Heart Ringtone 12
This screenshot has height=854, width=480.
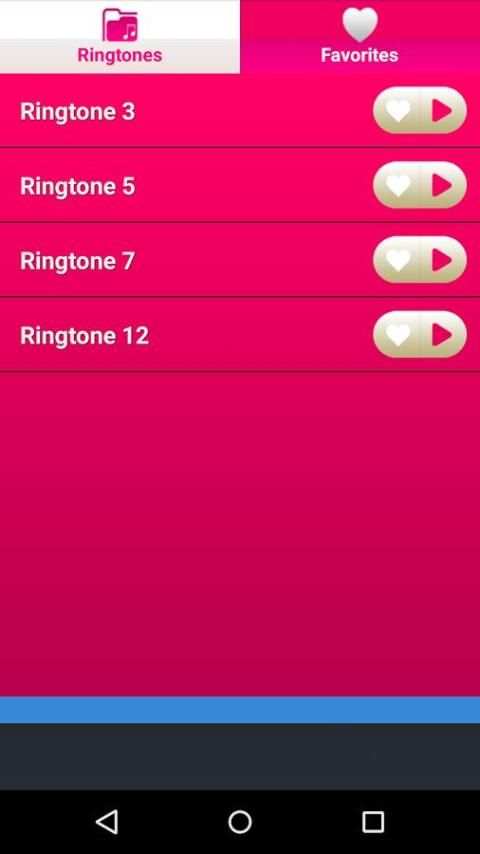click(x=397, y=334)
